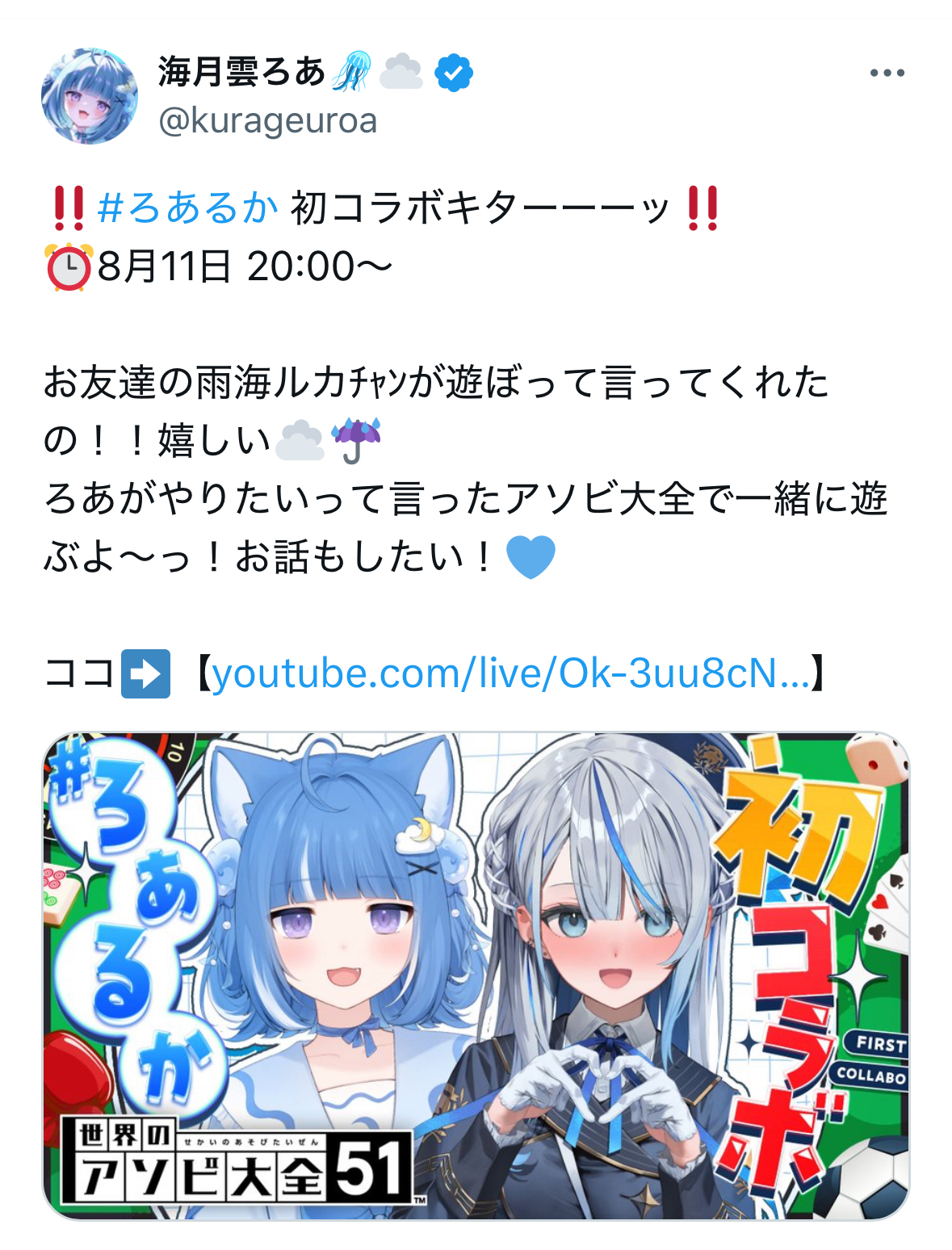
Task: Open the tweet's three-dot overflow menu
Action: (x=887, y=73)
